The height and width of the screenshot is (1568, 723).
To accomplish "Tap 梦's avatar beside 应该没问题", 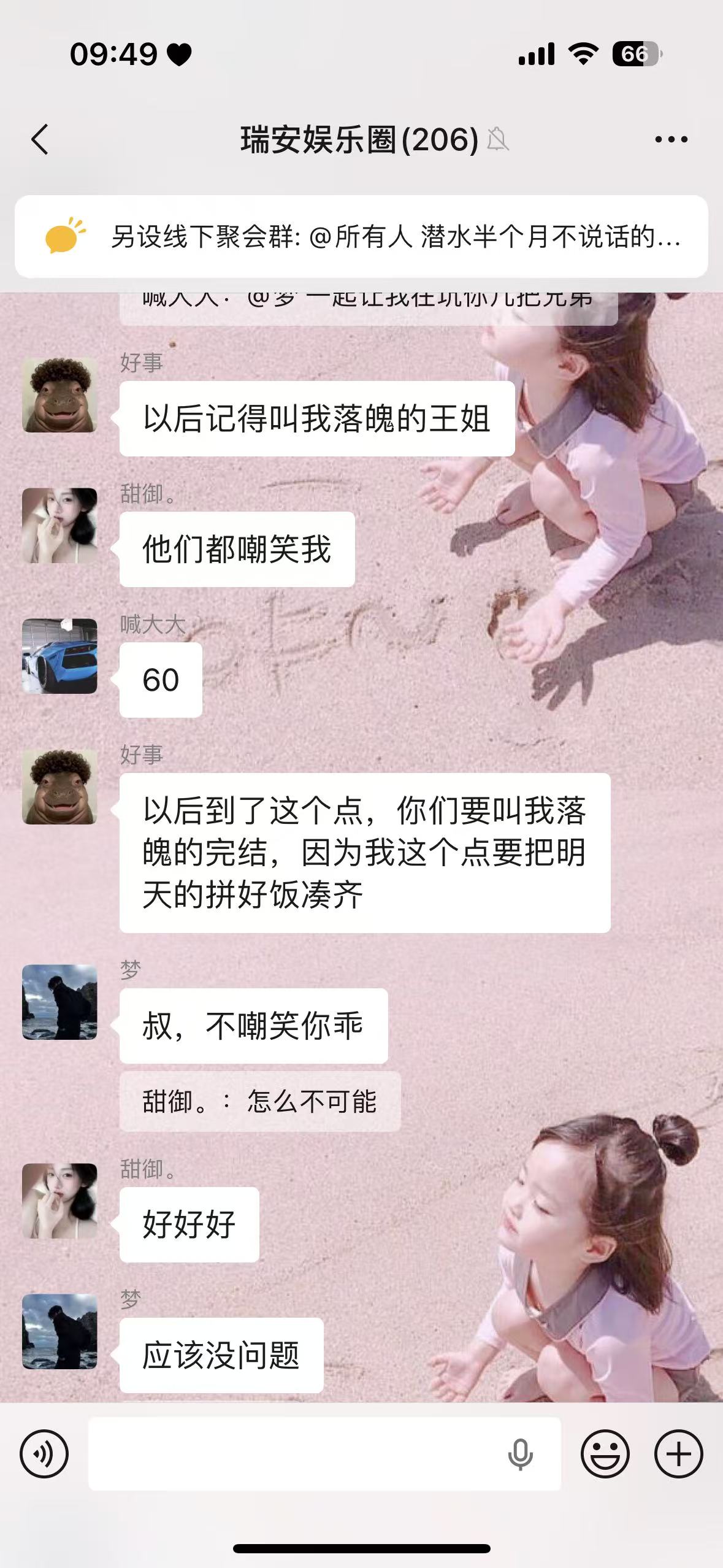I will 59,1332.
